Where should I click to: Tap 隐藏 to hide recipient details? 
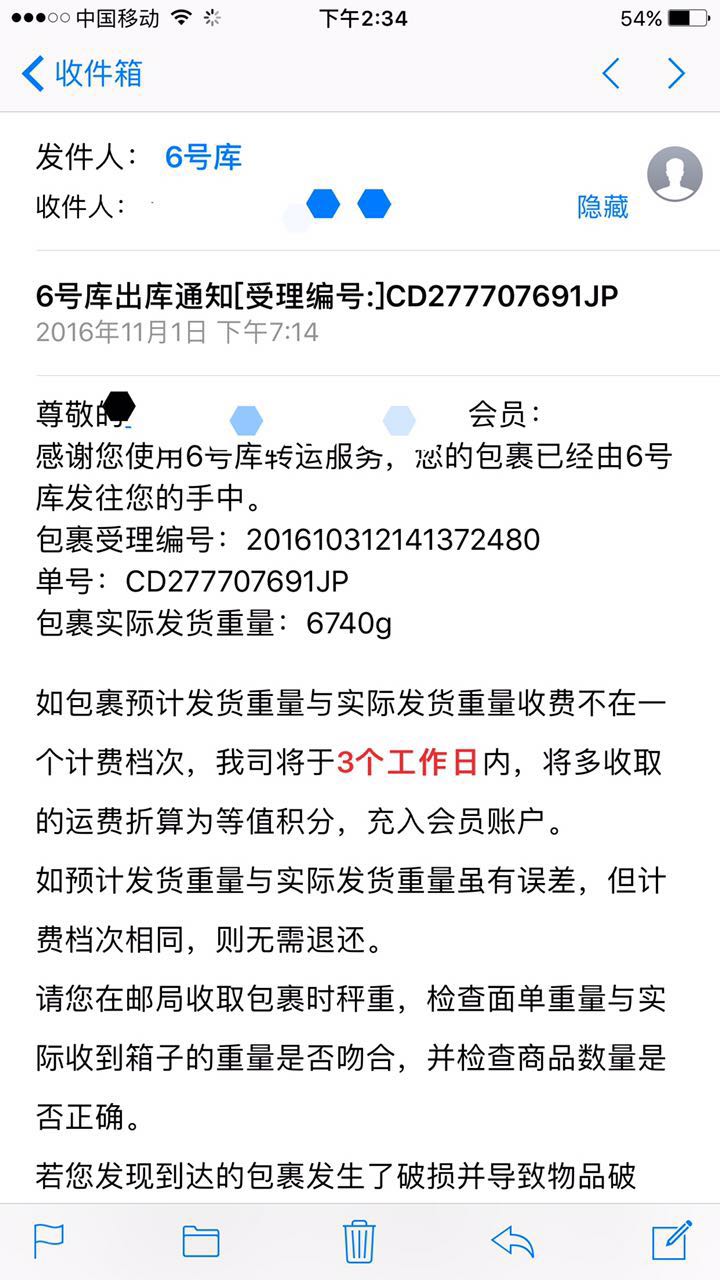603,206
